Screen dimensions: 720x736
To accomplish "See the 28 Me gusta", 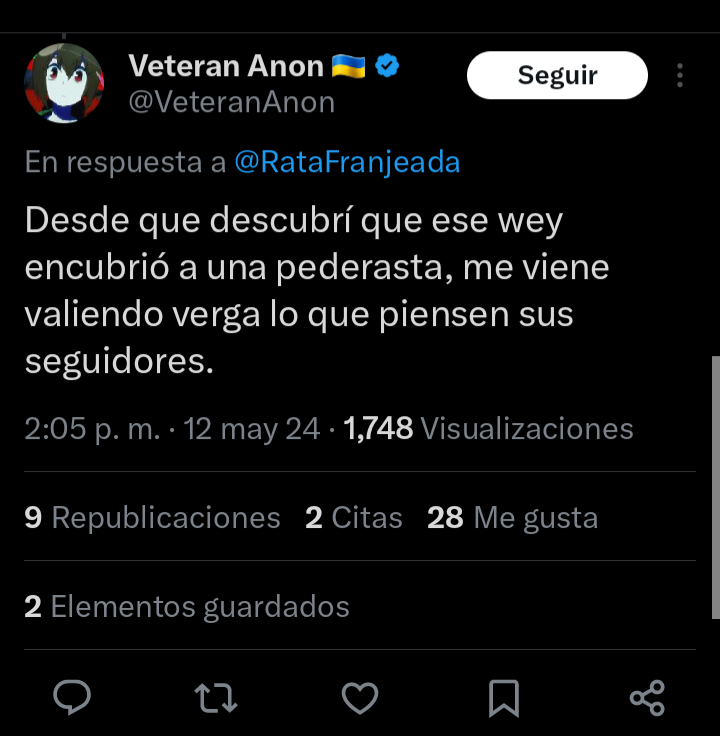I will tap(512, 518).
